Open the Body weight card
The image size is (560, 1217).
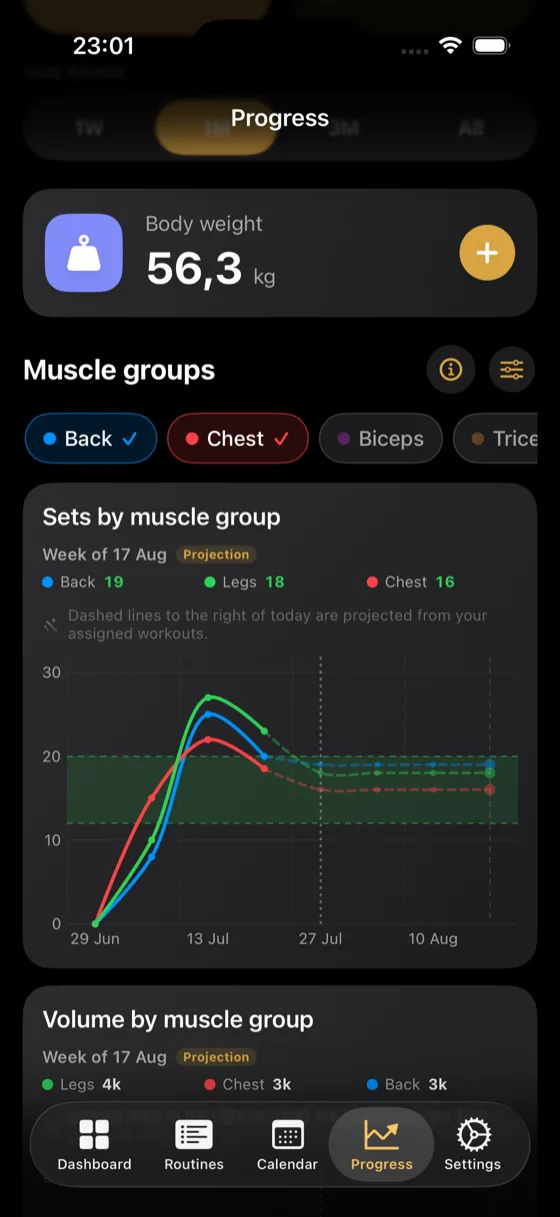coord(280,253)
